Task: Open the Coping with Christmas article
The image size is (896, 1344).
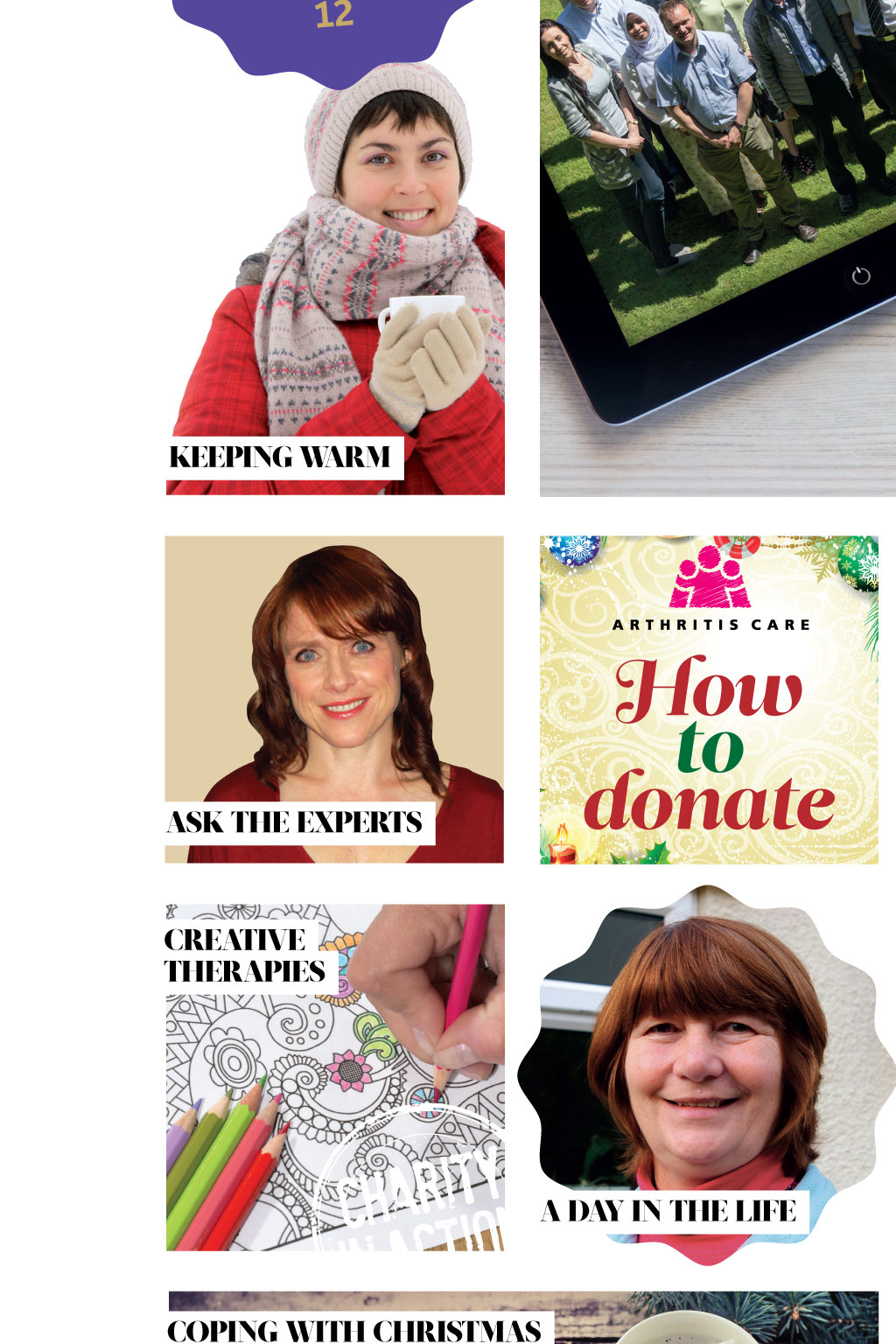Action: 523,1319
